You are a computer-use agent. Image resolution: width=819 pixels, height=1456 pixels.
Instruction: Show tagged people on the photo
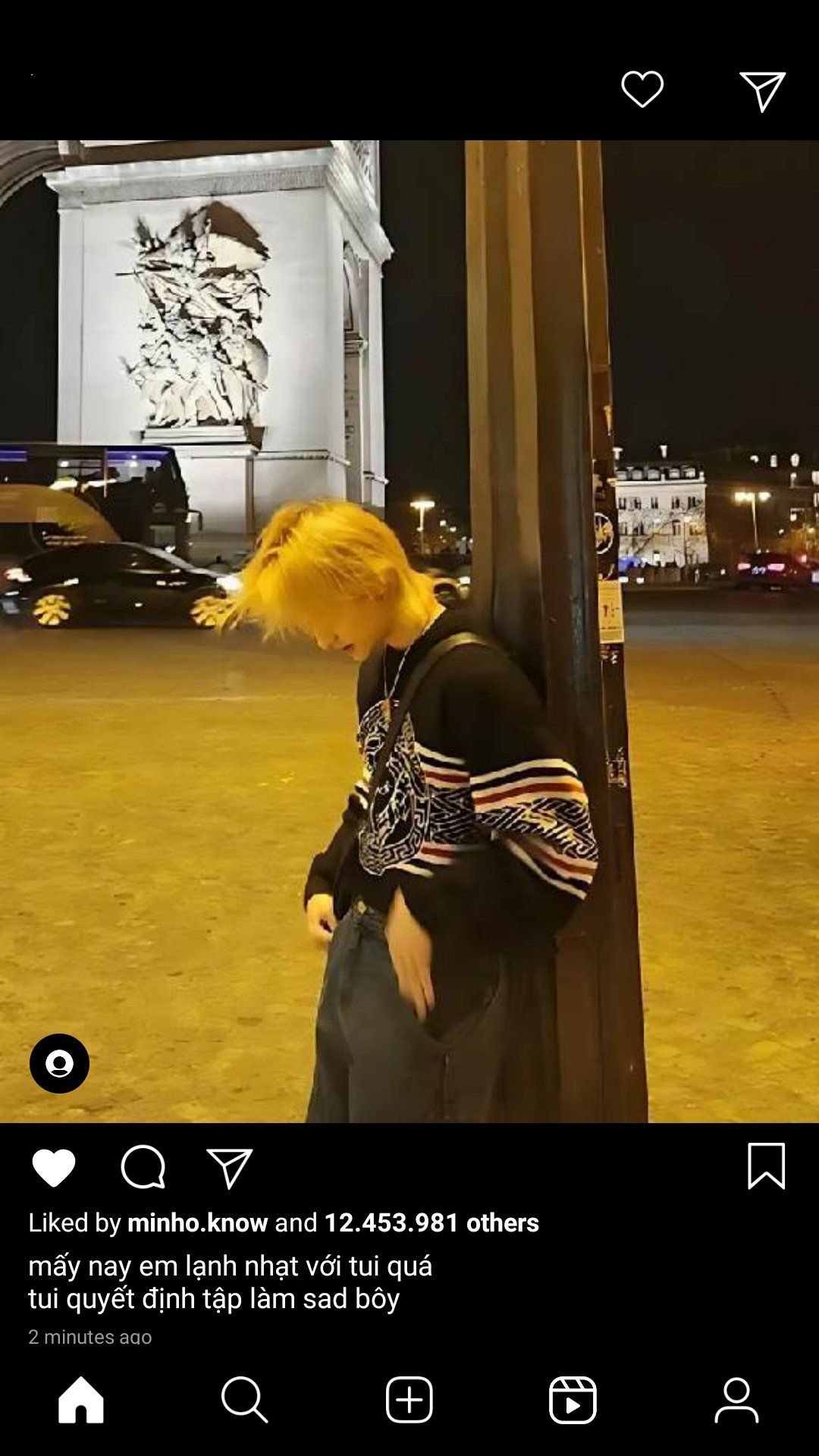point(59,1063)
